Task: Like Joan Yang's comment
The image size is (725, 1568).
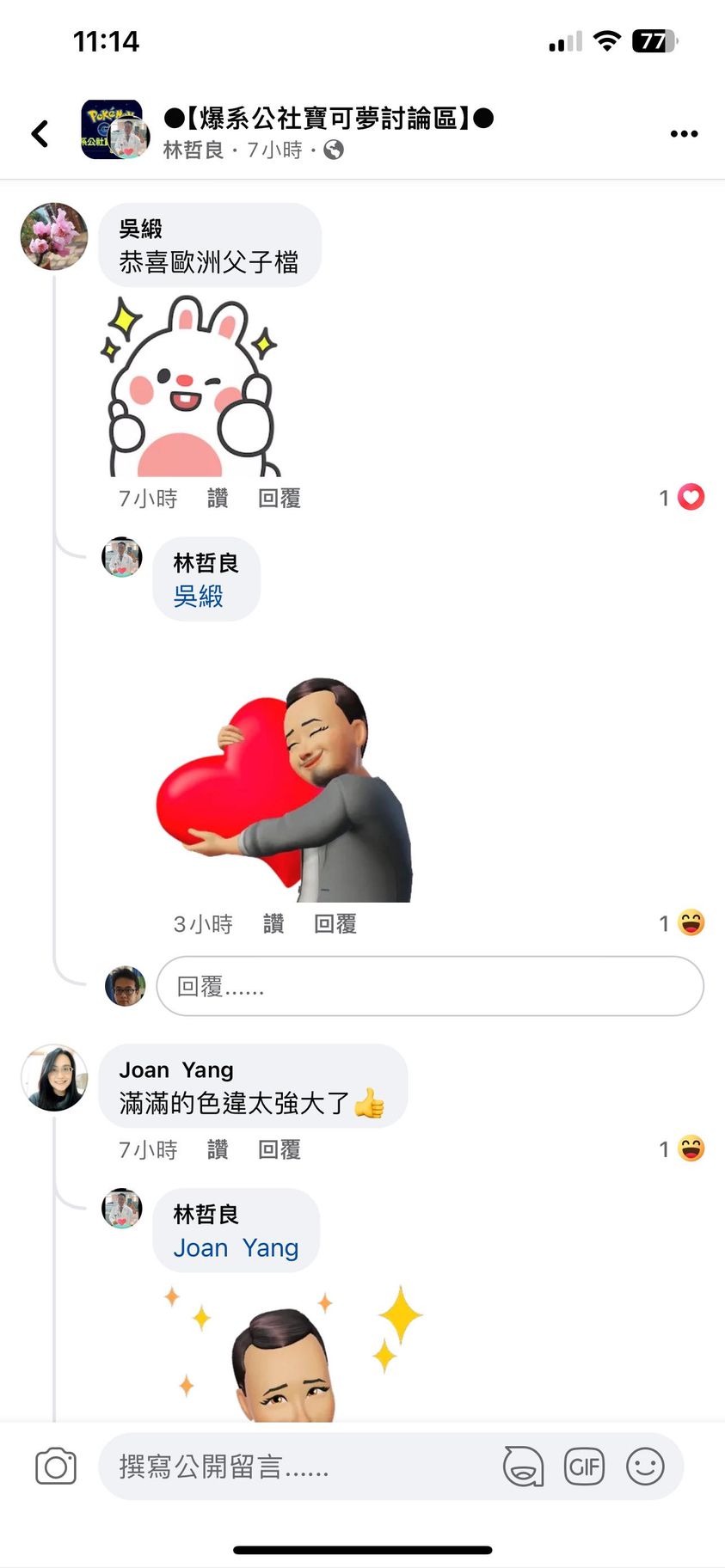Action: [218, 1149]
